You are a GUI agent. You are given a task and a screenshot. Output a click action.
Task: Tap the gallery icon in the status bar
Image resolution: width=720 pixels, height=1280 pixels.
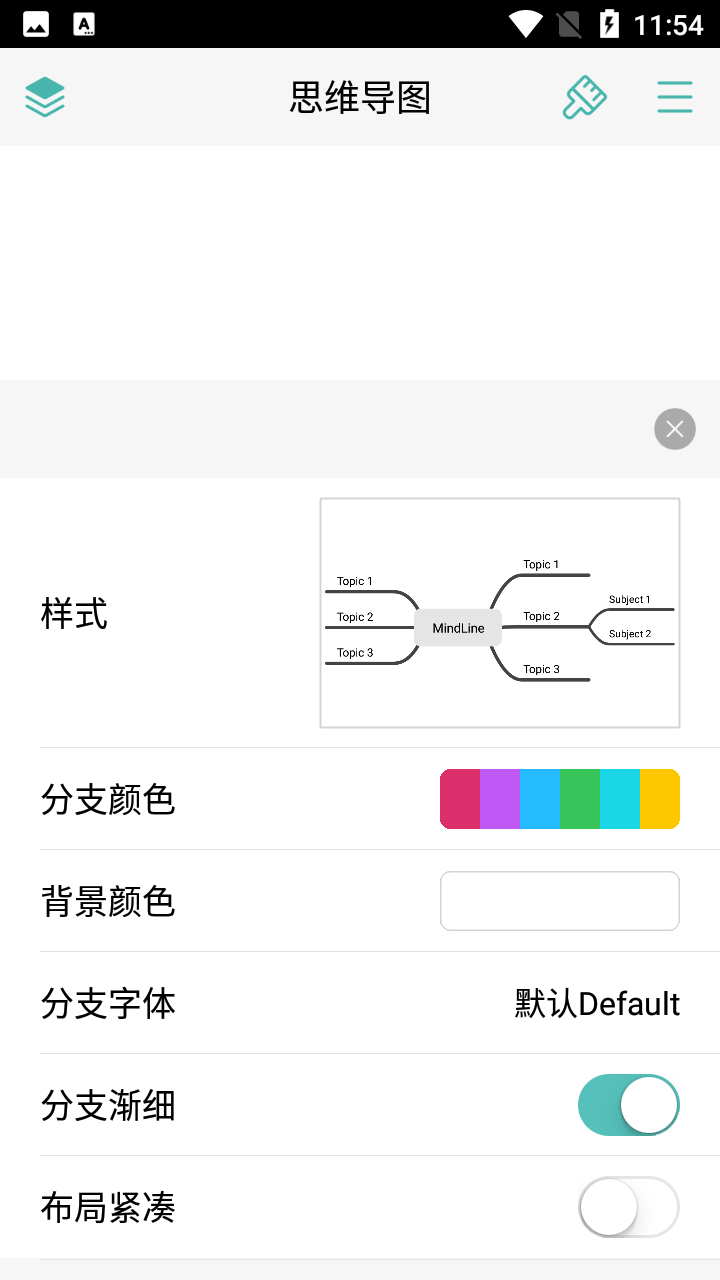(x=35, y=23)
